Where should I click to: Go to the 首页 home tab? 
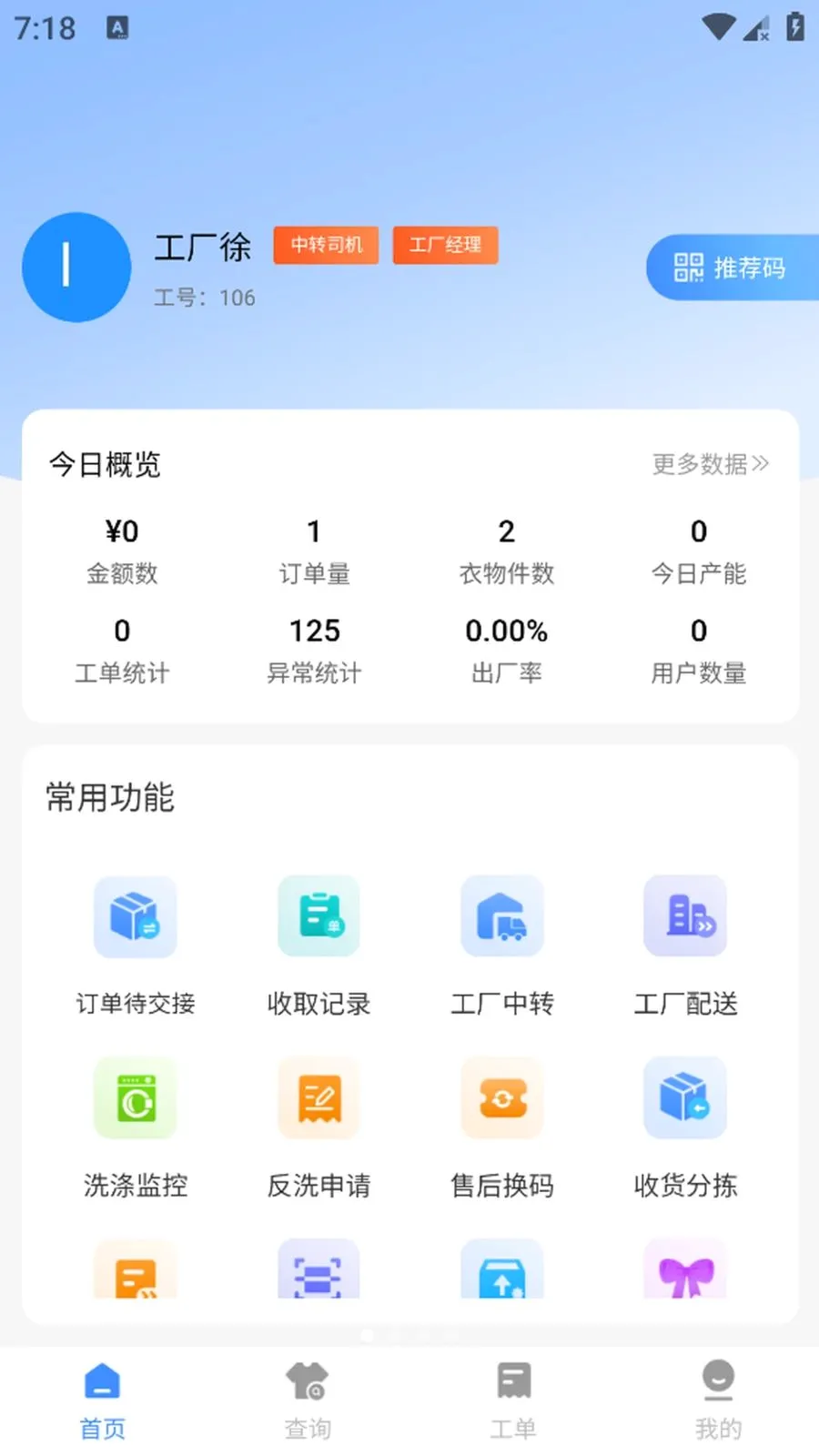tap(102, 1401)
